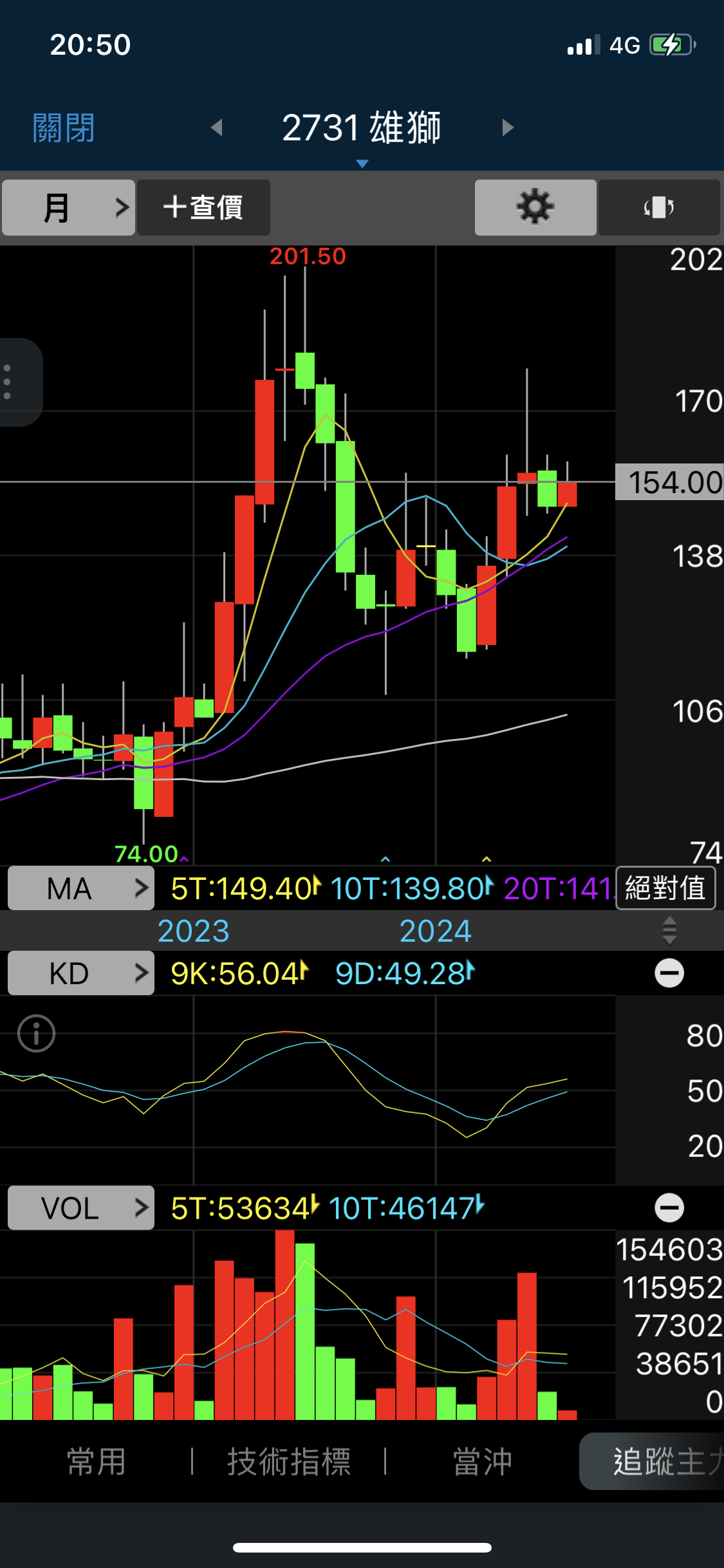Change the 月 chart period

(x=68, y=207)
